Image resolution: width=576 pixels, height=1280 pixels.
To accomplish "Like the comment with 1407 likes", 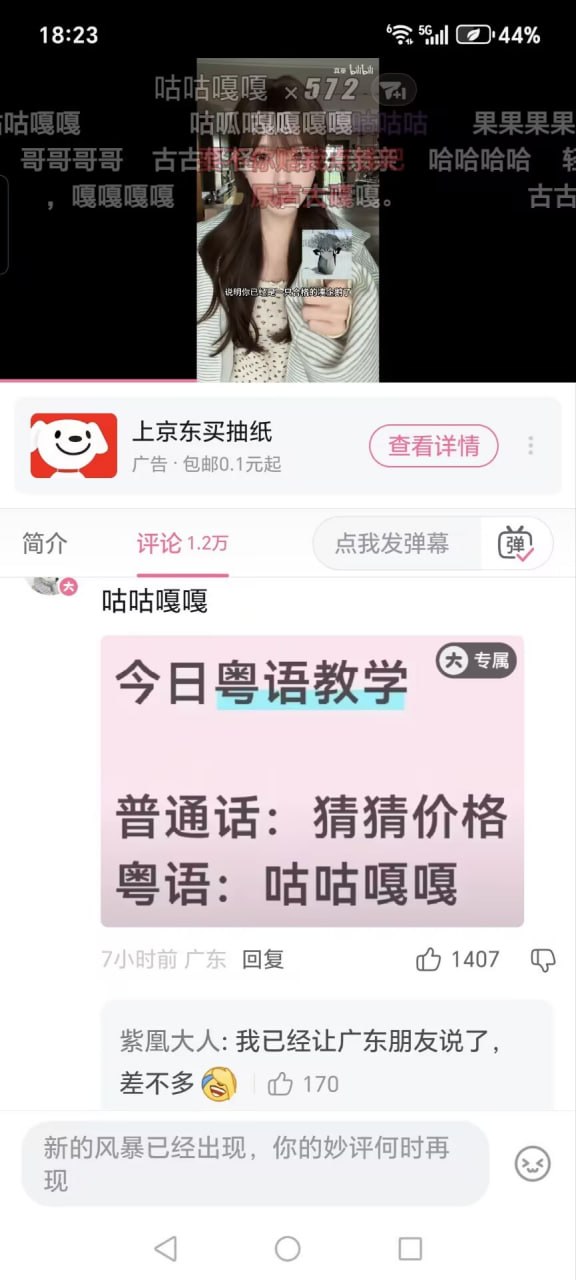I will pyautogui.click(x=457, y=960).
